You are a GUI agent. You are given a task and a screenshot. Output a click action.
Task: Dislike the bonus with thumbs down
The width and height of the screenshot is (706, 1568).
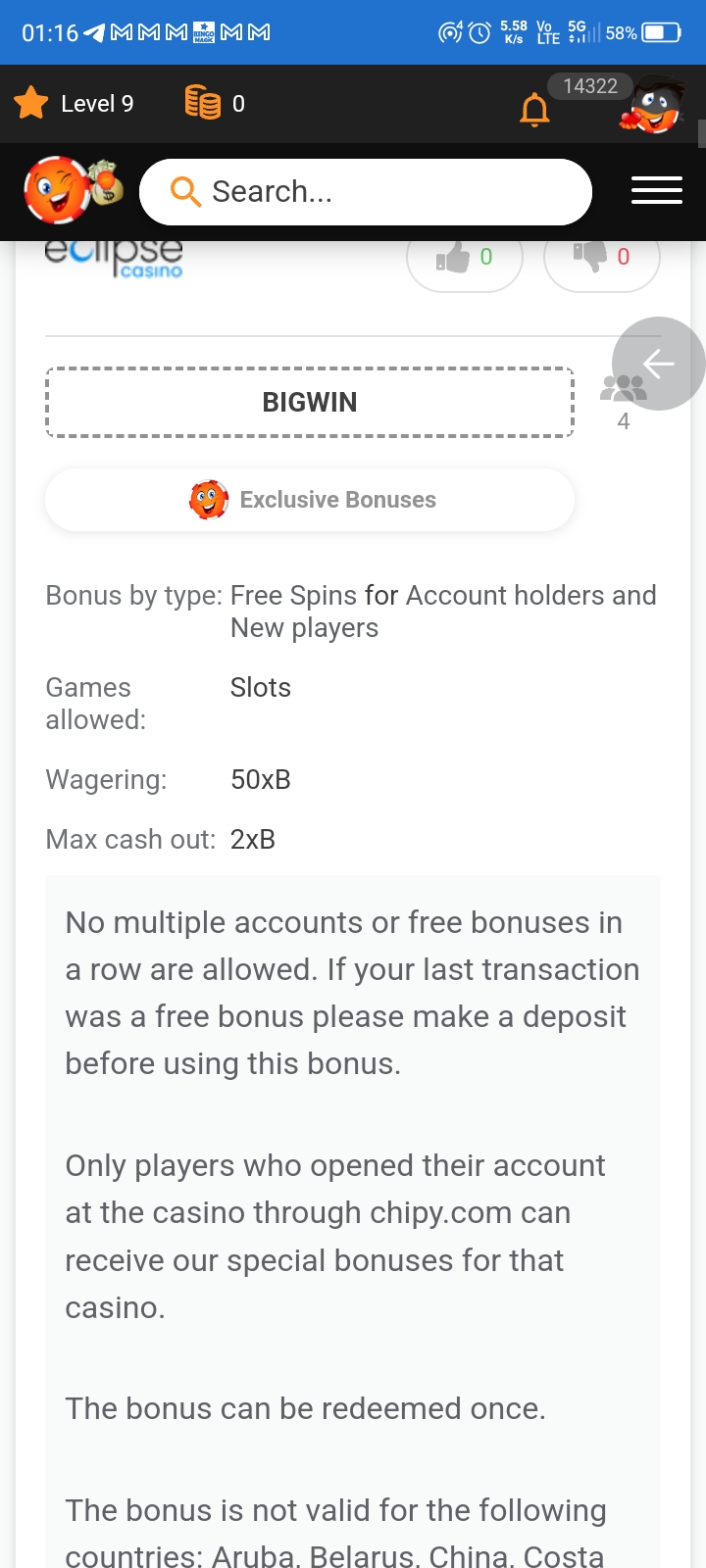coord(602,257)
